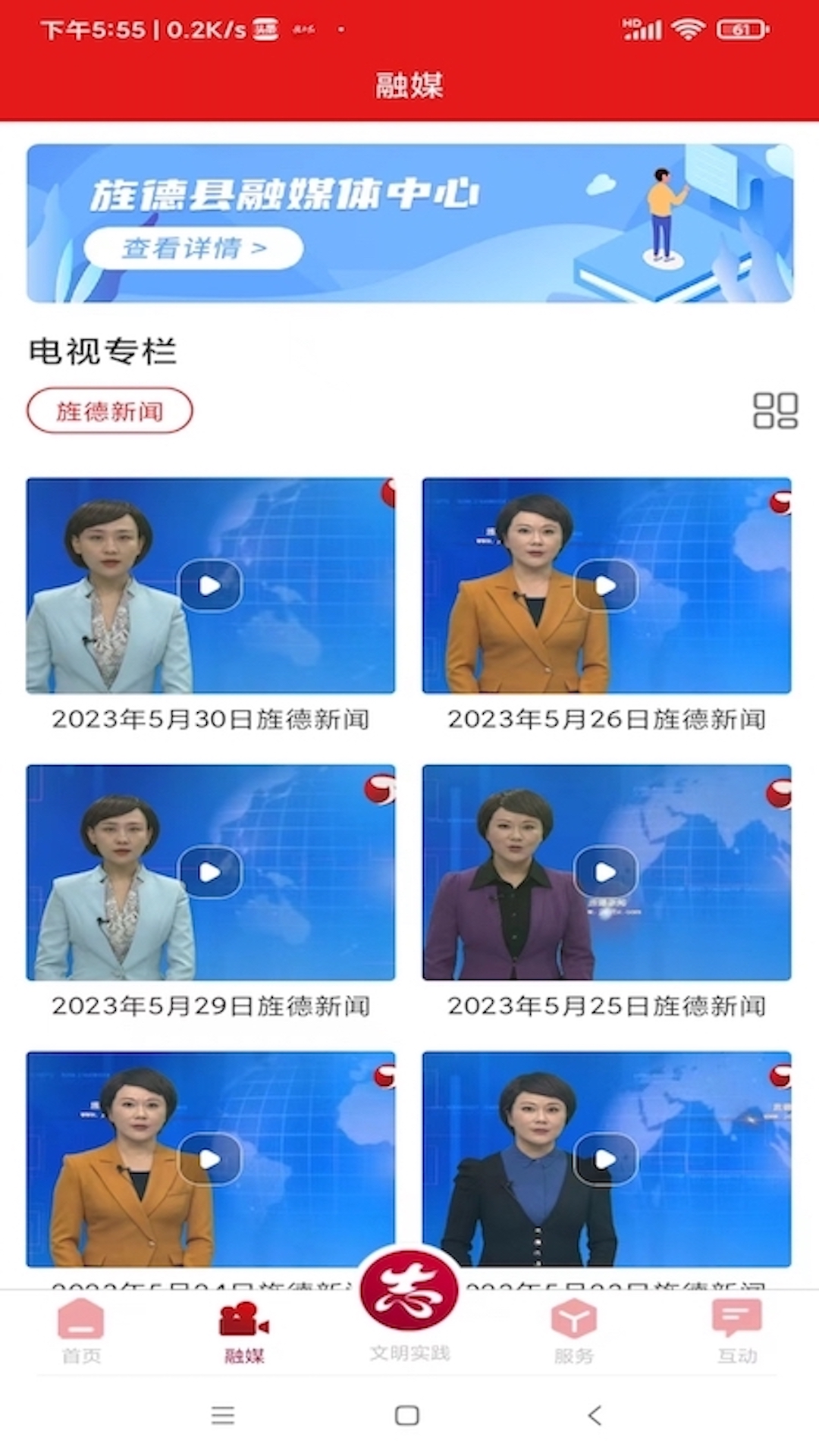The image size is (819, 1456).
Task: Go to the 互动 tab
Action: point(737,1331)
